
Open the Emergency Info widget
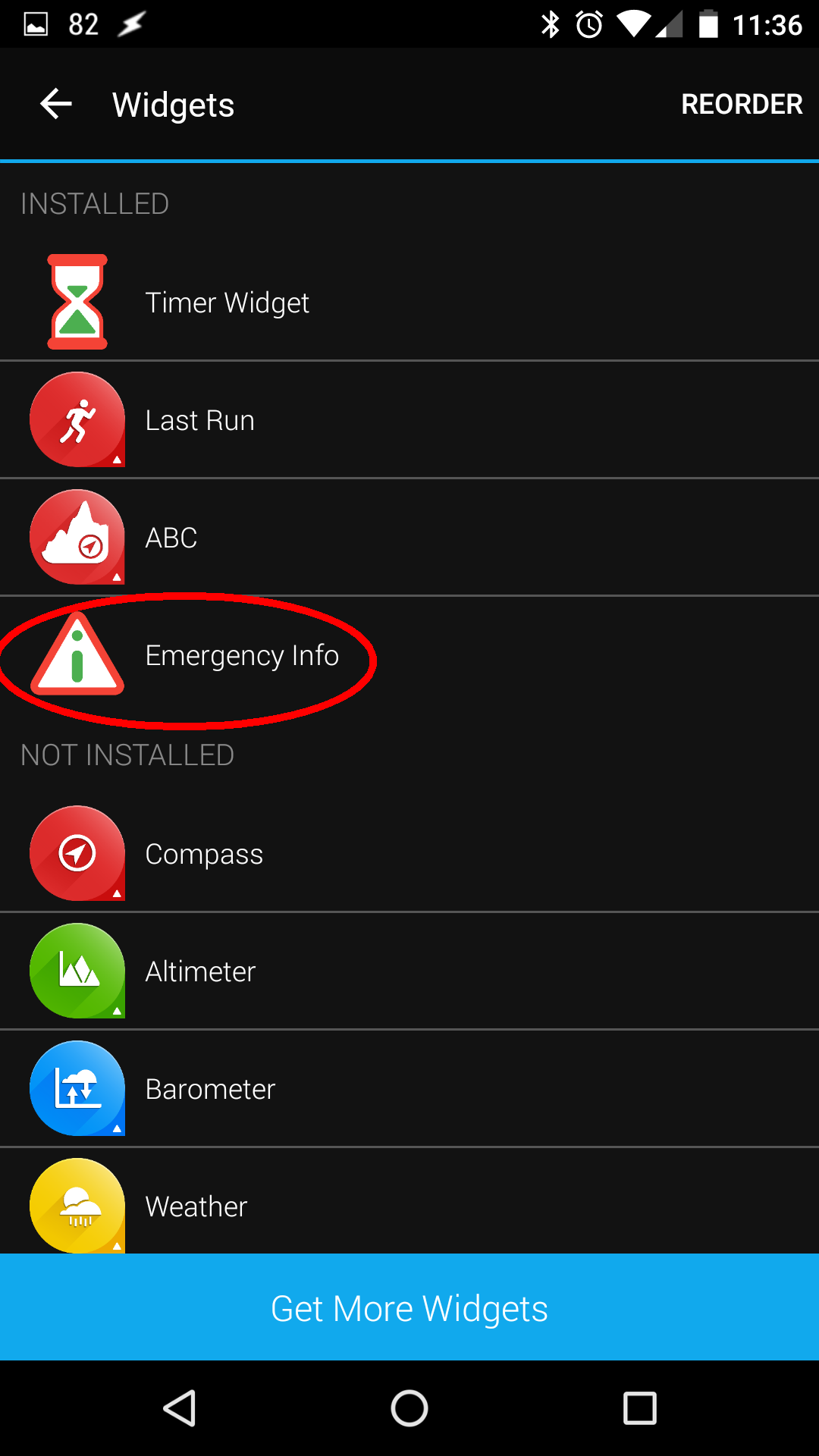[x=409, y=654]
